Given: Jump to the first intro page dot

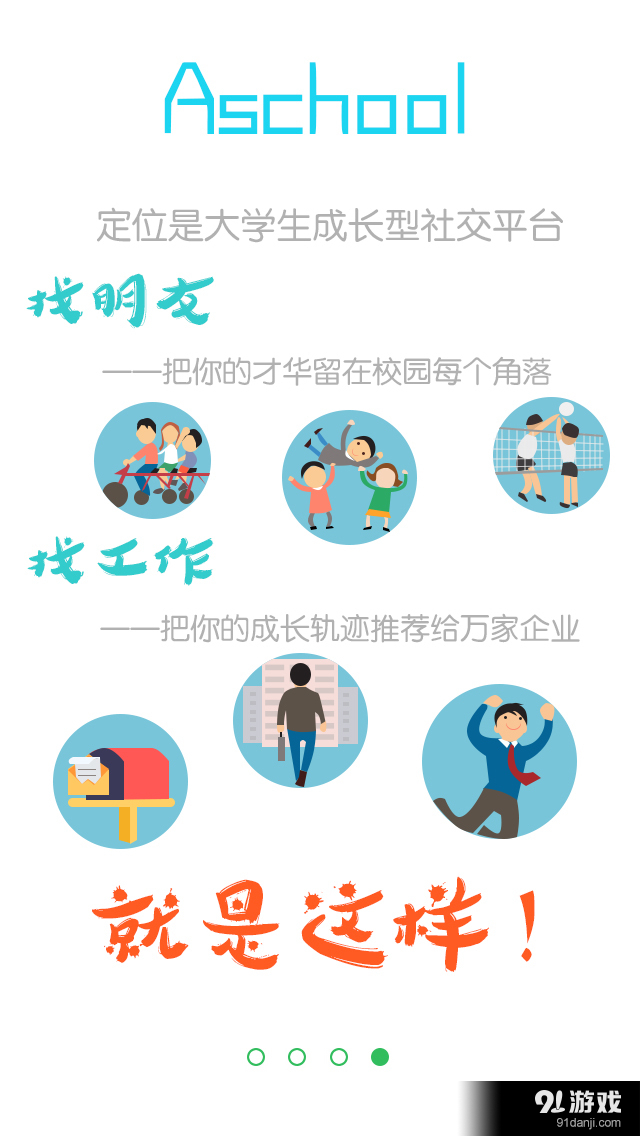Looking at the screenshot, I should click(x=256, y=1057).
